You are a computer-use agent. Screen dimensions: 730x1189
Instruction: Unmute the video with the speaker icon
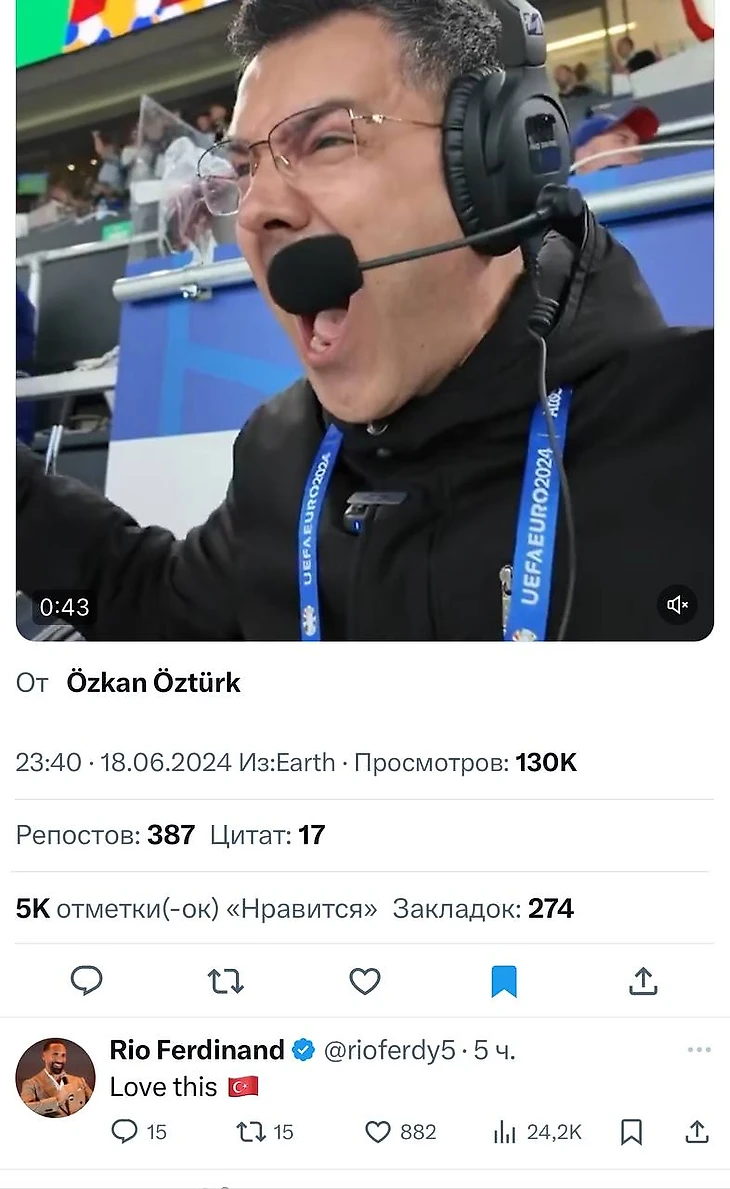(678, 604)
